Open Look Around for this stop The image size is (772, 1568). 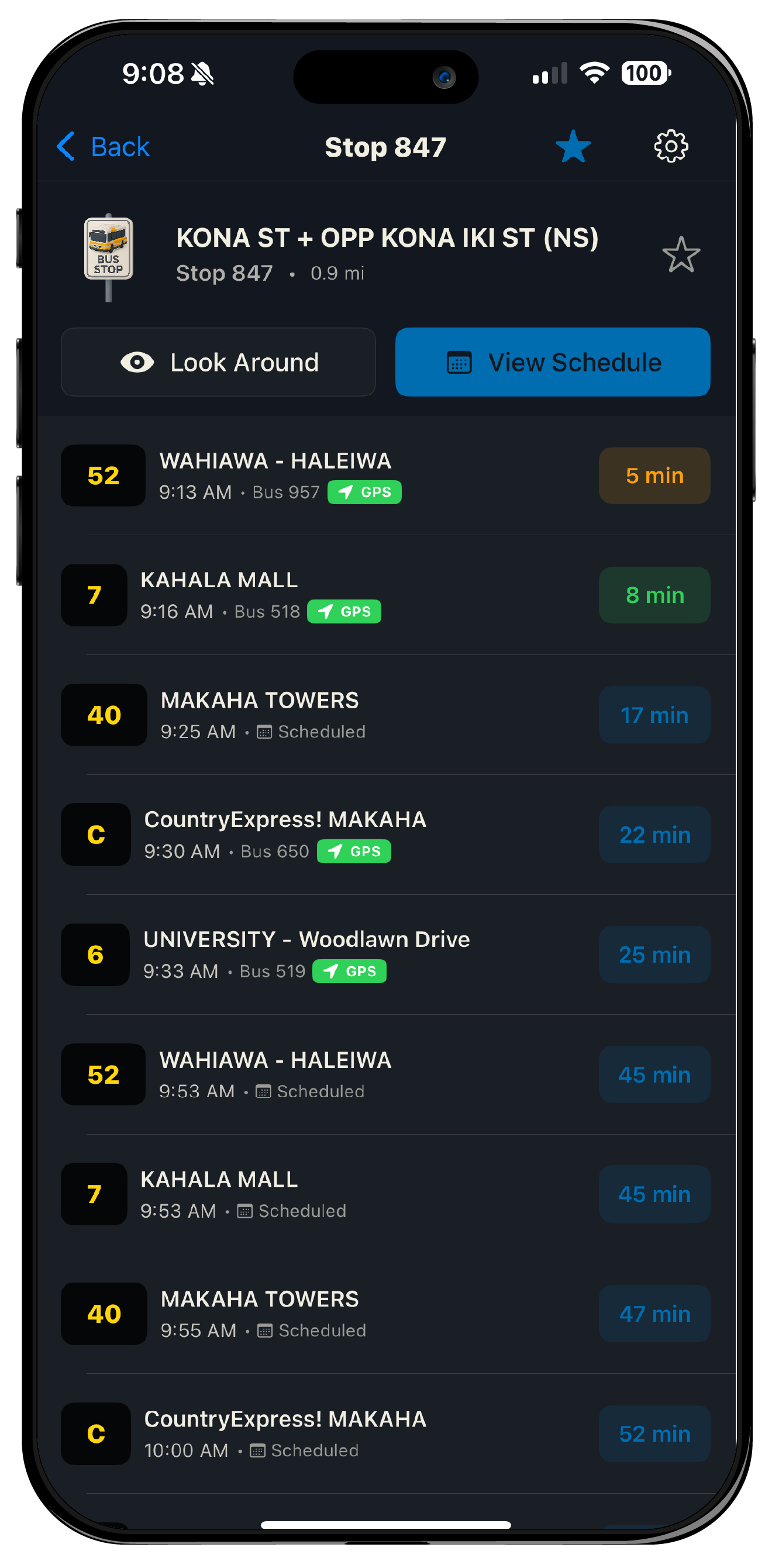(x=218, y=362)
